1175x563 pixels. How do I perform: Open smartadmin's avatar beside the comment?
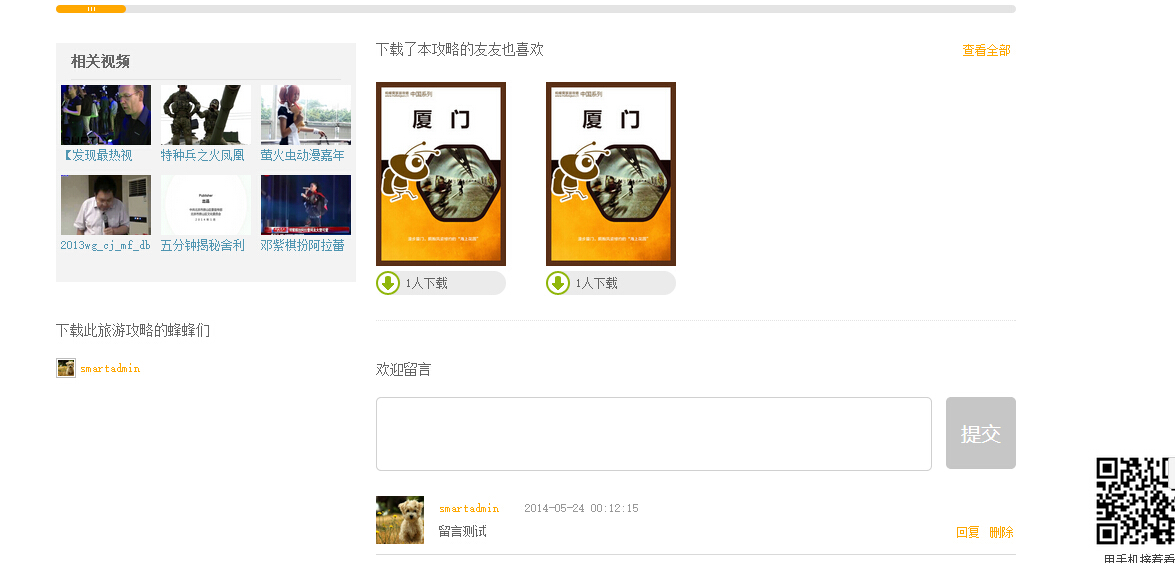tap(400, 520)
